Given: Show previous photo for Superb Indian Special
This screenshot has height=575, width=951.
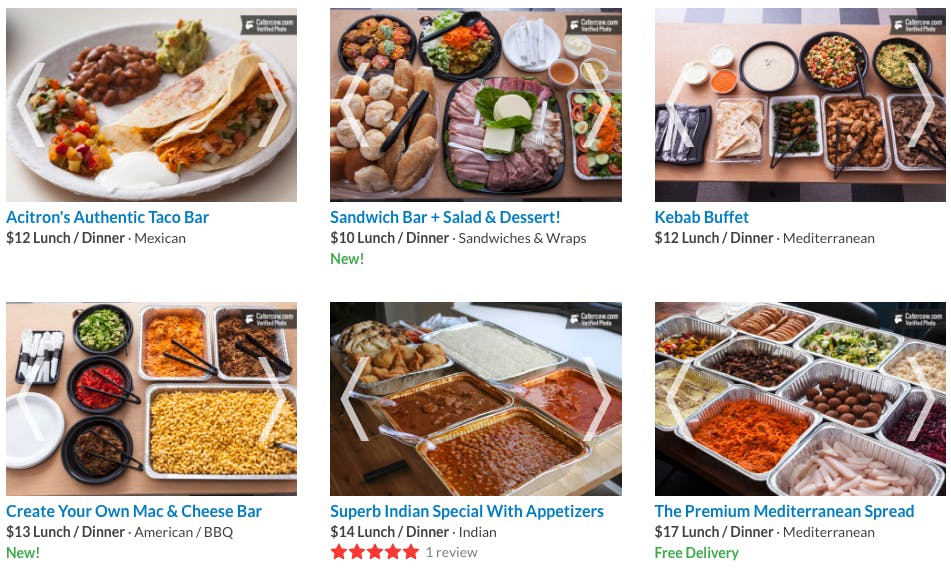Looking at the screenshot, I should 355,399.
